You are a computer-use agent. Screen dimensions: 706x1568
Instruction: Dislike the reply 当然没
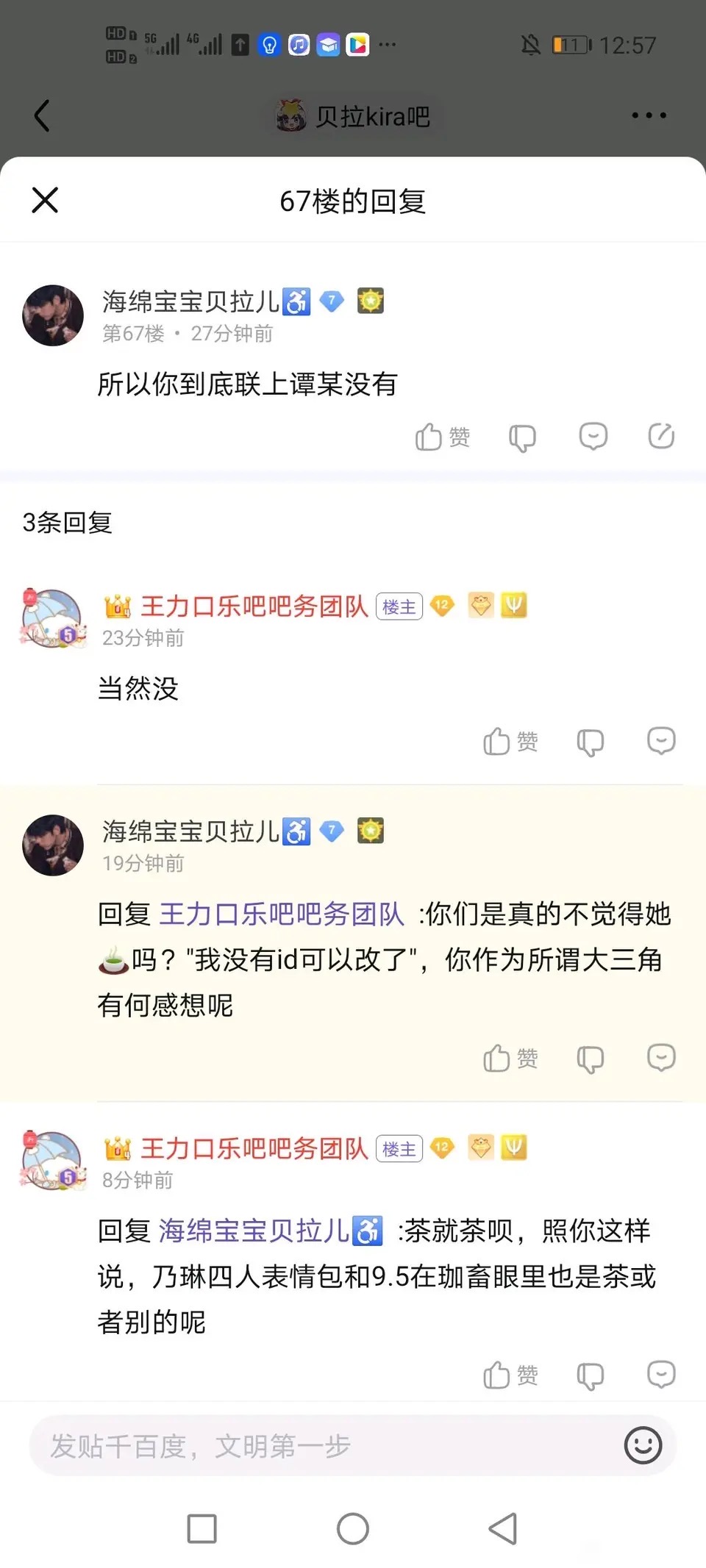tap(590, 742)
